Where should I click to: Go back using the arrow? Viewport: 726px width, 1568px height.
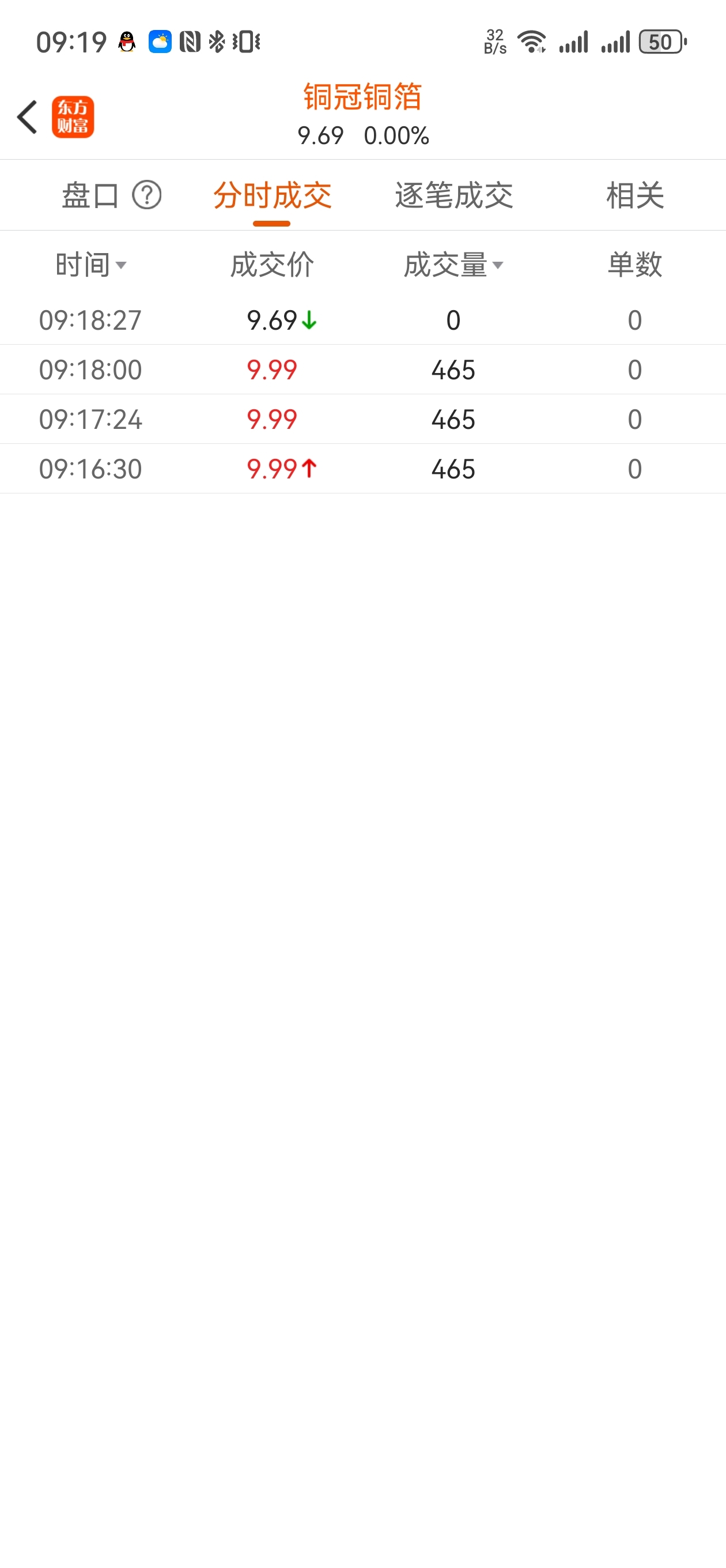point(28,117)
